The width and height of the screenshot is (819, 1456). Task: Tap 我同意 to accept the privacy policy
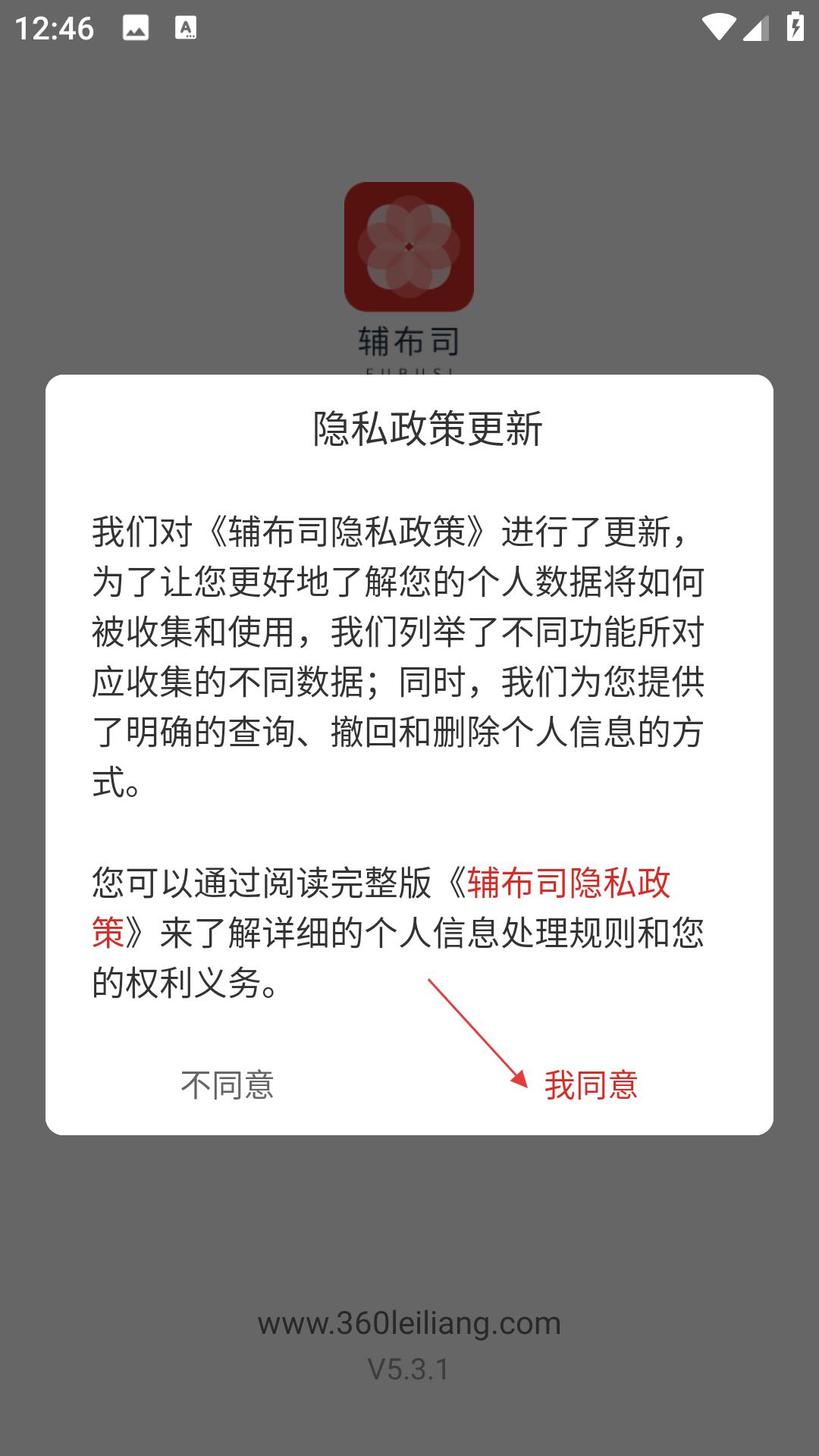591,1085
